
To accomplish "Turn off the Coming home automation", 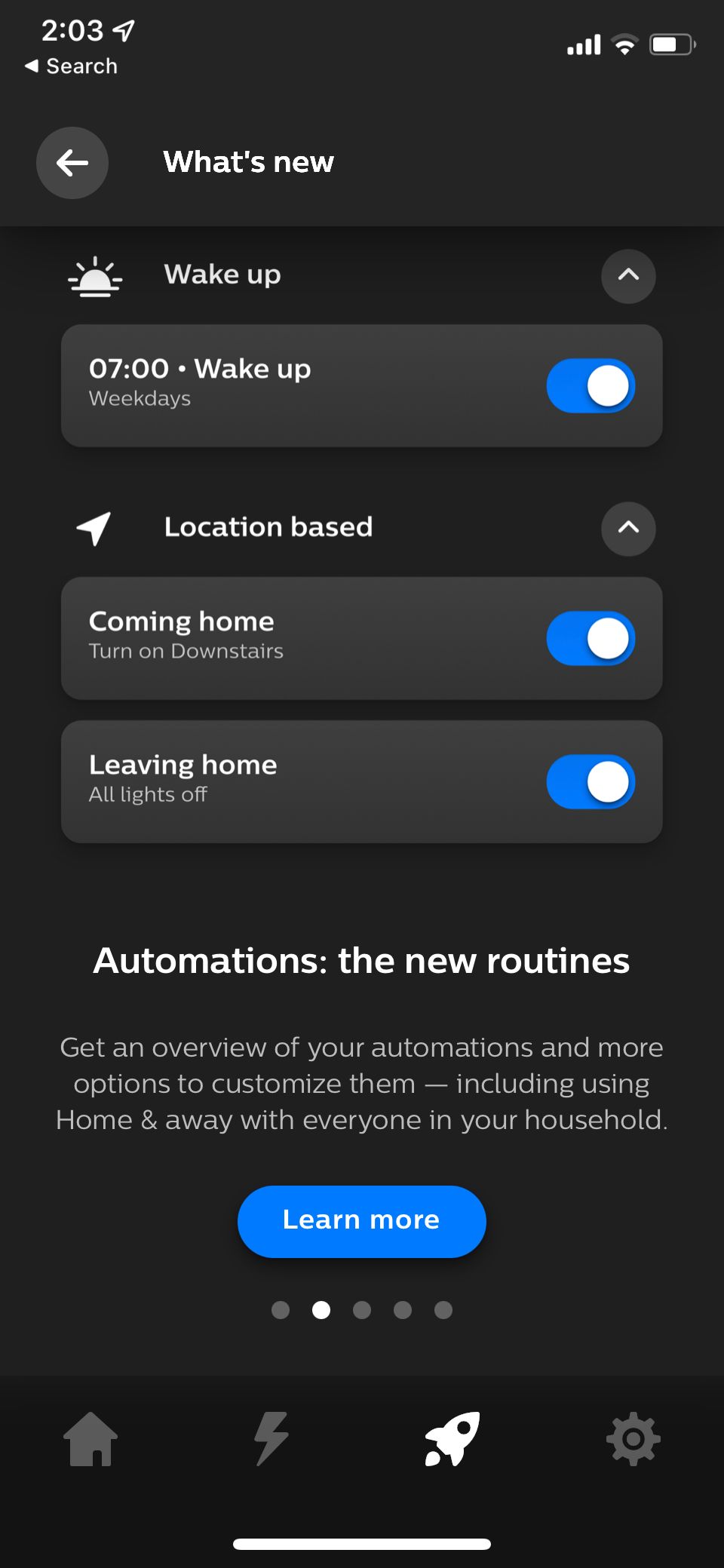I will [591, 637].
